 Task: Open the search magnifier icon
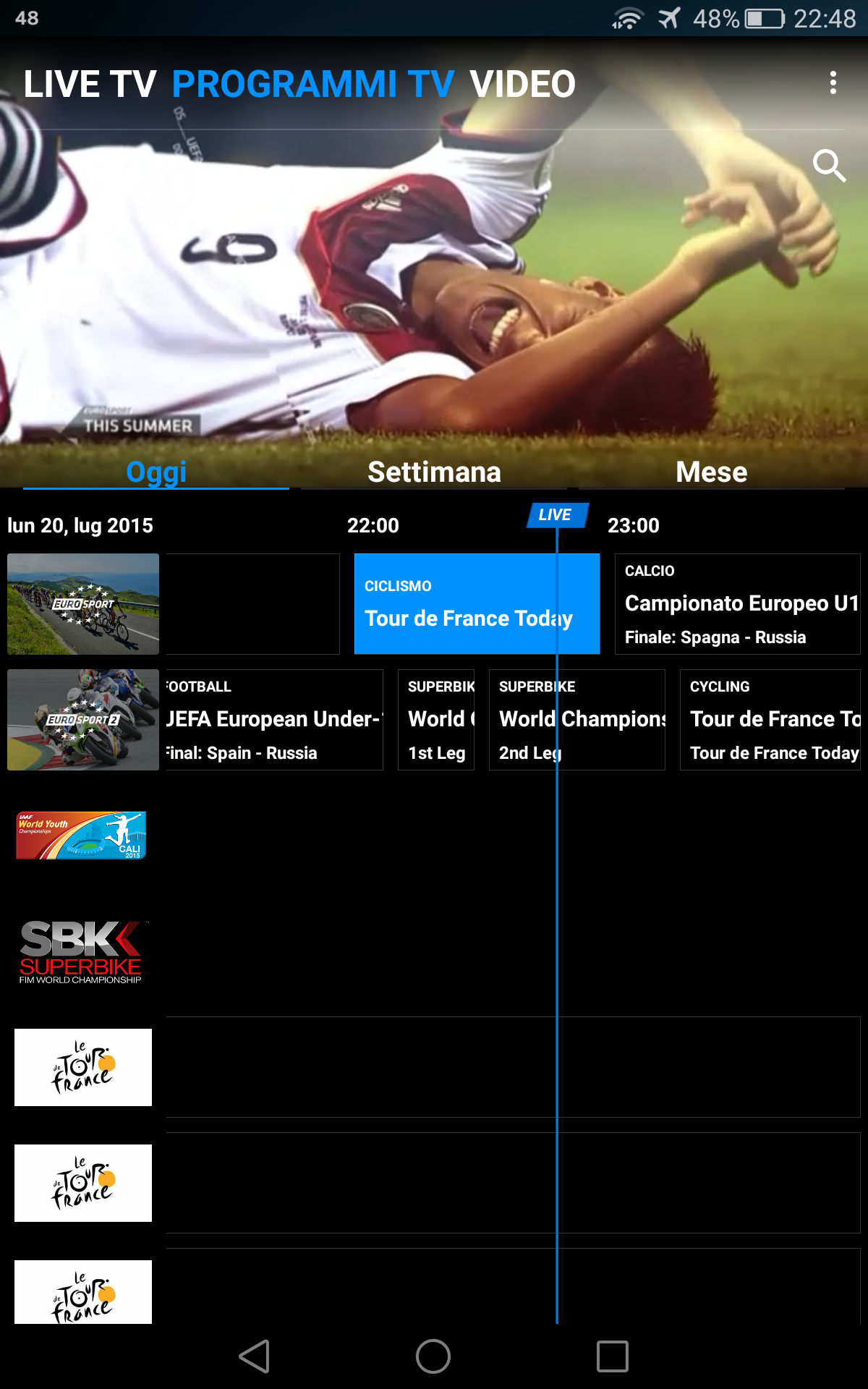click(x=829, y=166)
